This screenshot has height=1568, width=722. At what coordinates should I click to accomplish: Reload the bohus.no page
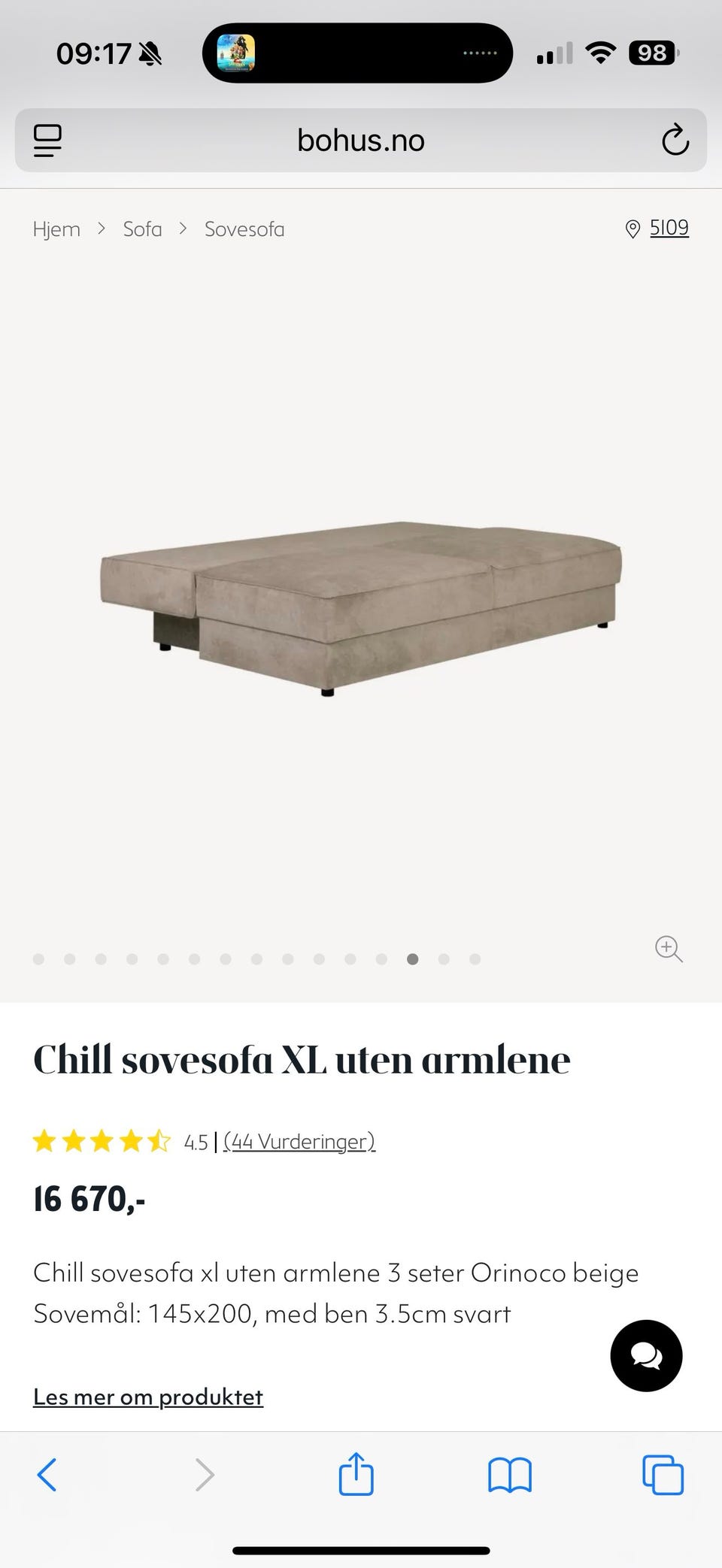click(x=675, y=141)
